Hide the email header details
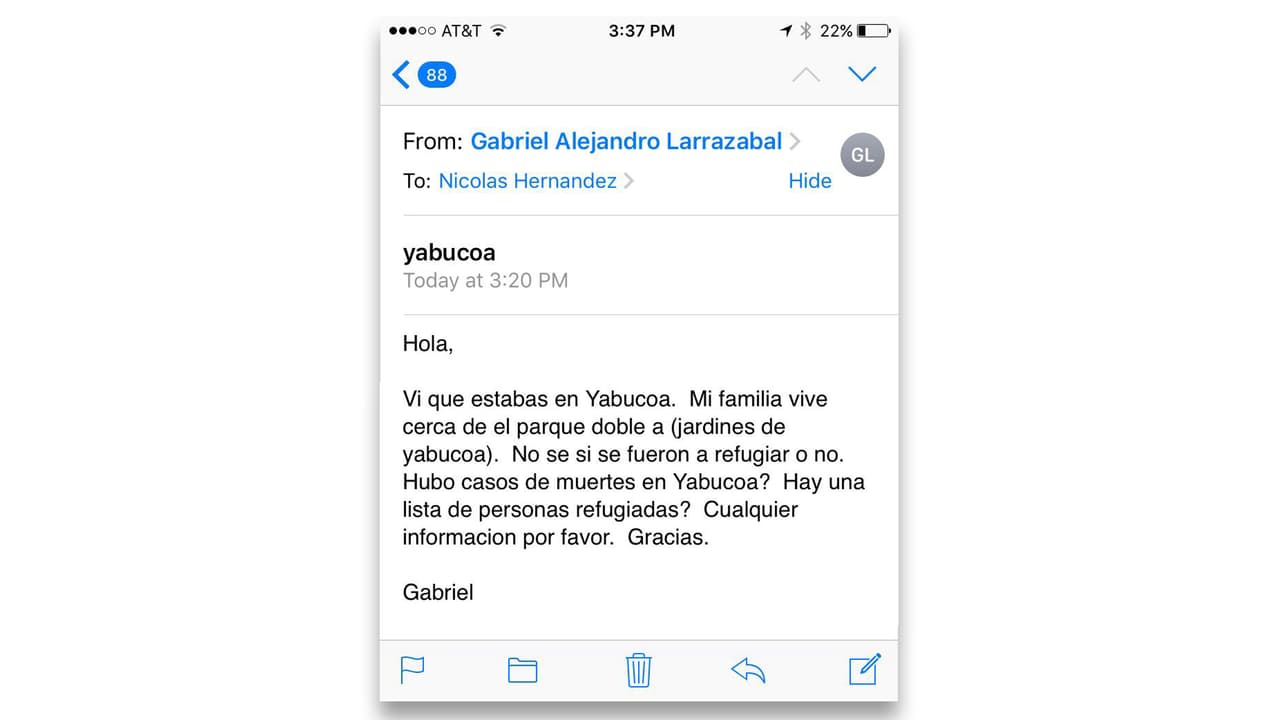 pos(809,181)
